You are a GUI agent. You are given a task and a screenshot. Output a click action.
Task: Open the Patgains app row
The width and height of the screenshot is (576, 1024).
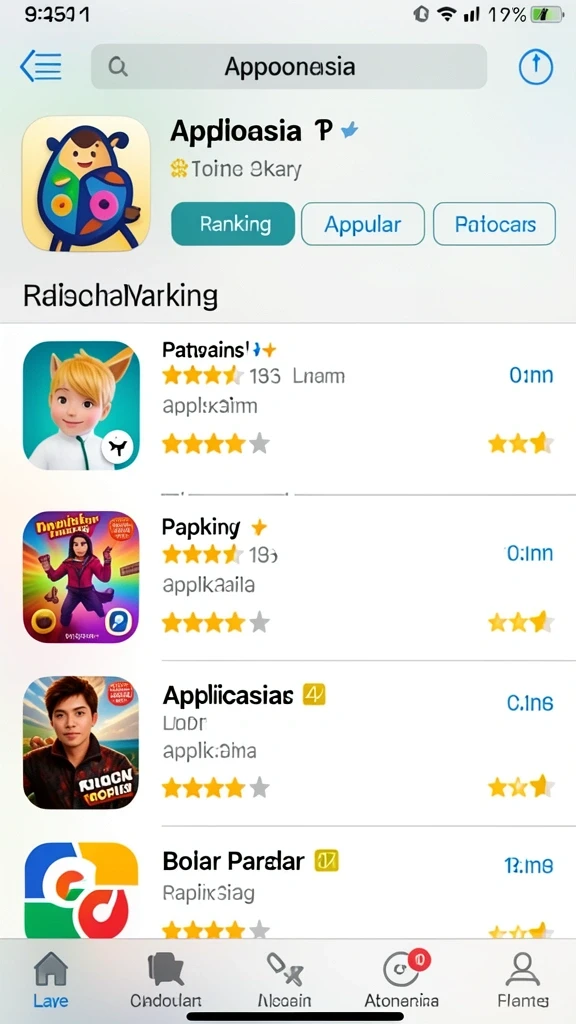tap(288, 405)
